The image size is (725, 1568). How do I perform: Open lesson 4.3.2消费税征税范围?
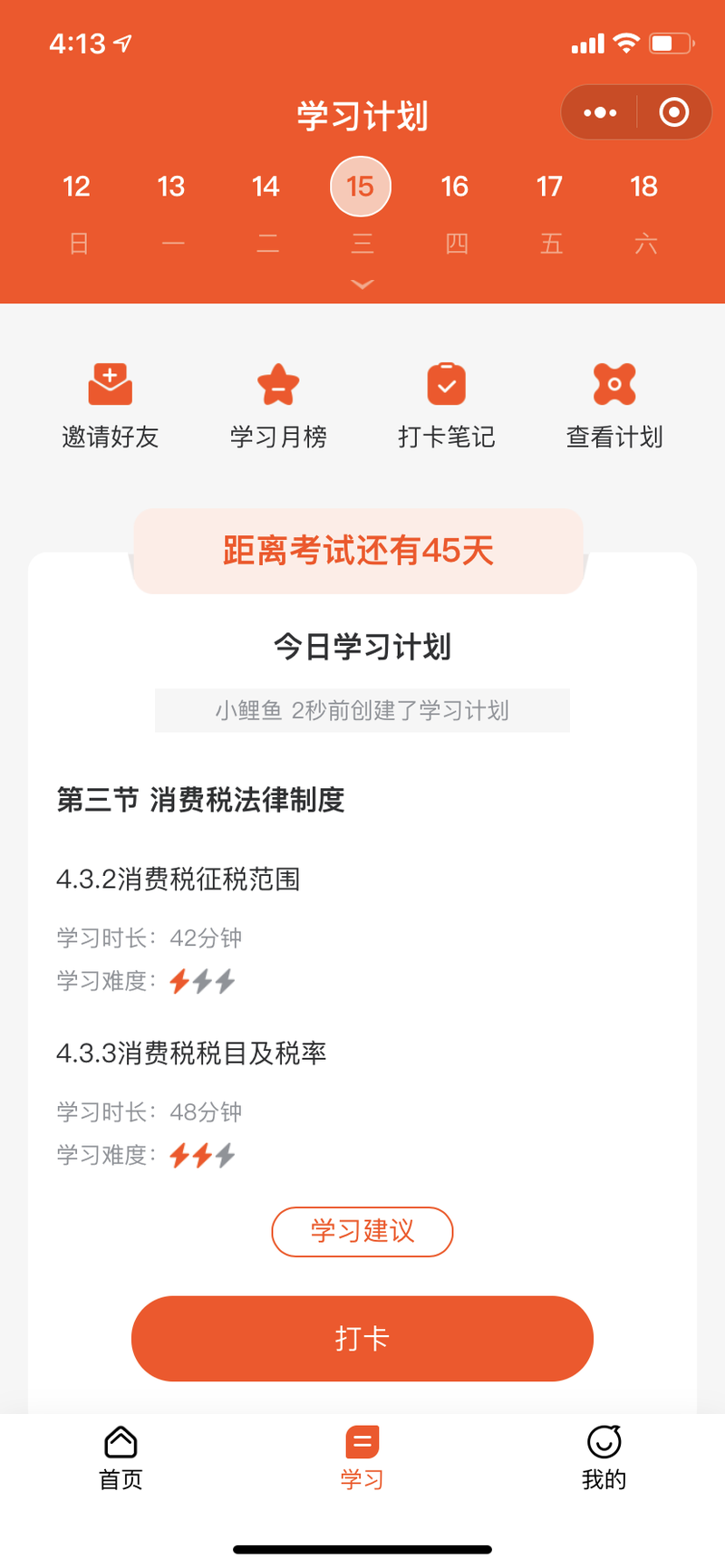click(179, 879)
